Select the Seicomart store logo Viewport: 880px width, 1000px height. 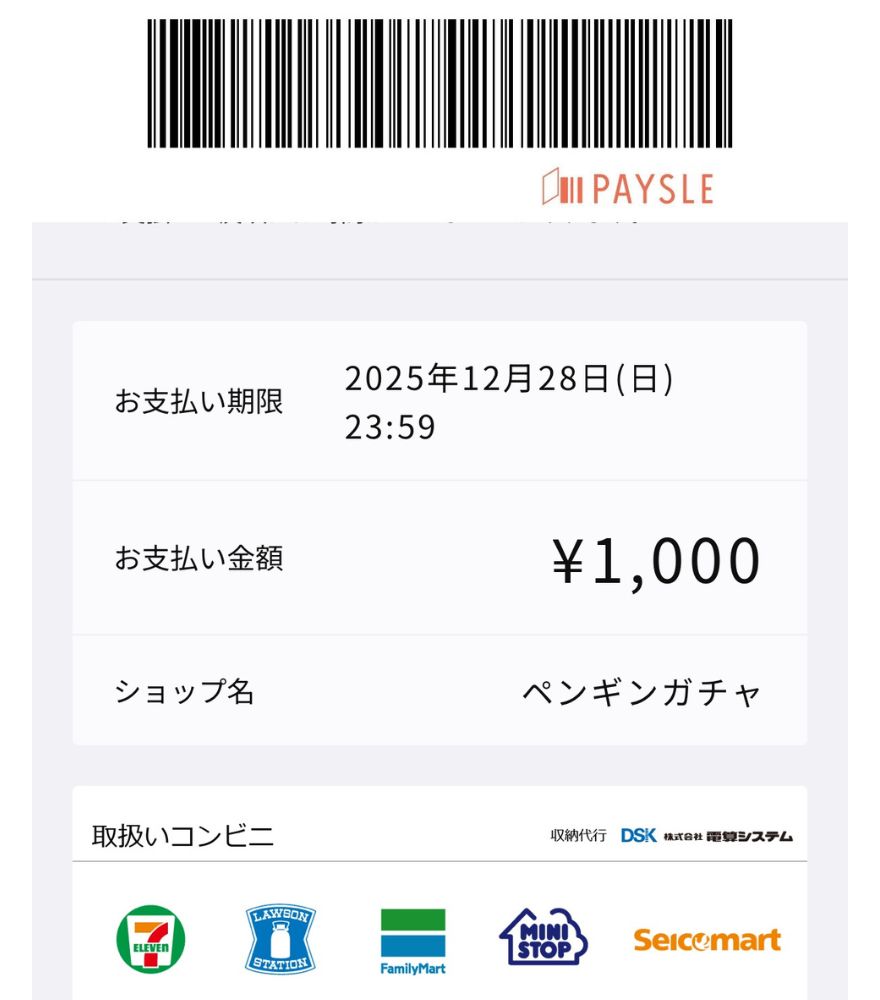point(705,940)
